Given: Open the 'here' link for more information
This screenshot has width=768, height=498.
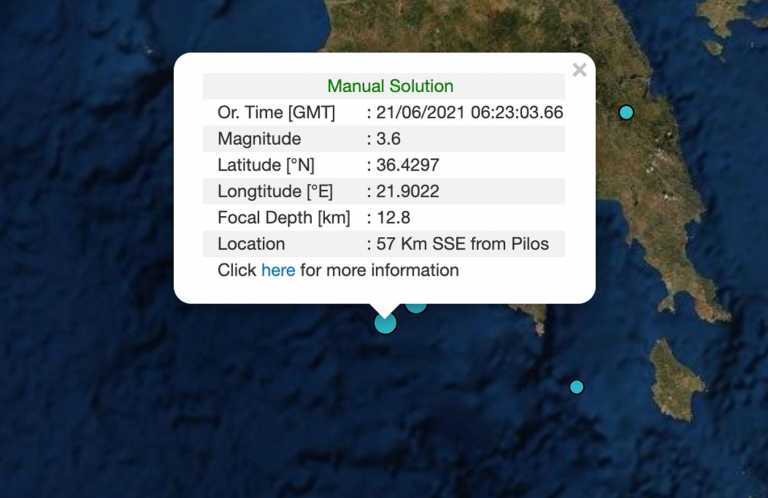Looking at the screenshot, I should [278, 270].
